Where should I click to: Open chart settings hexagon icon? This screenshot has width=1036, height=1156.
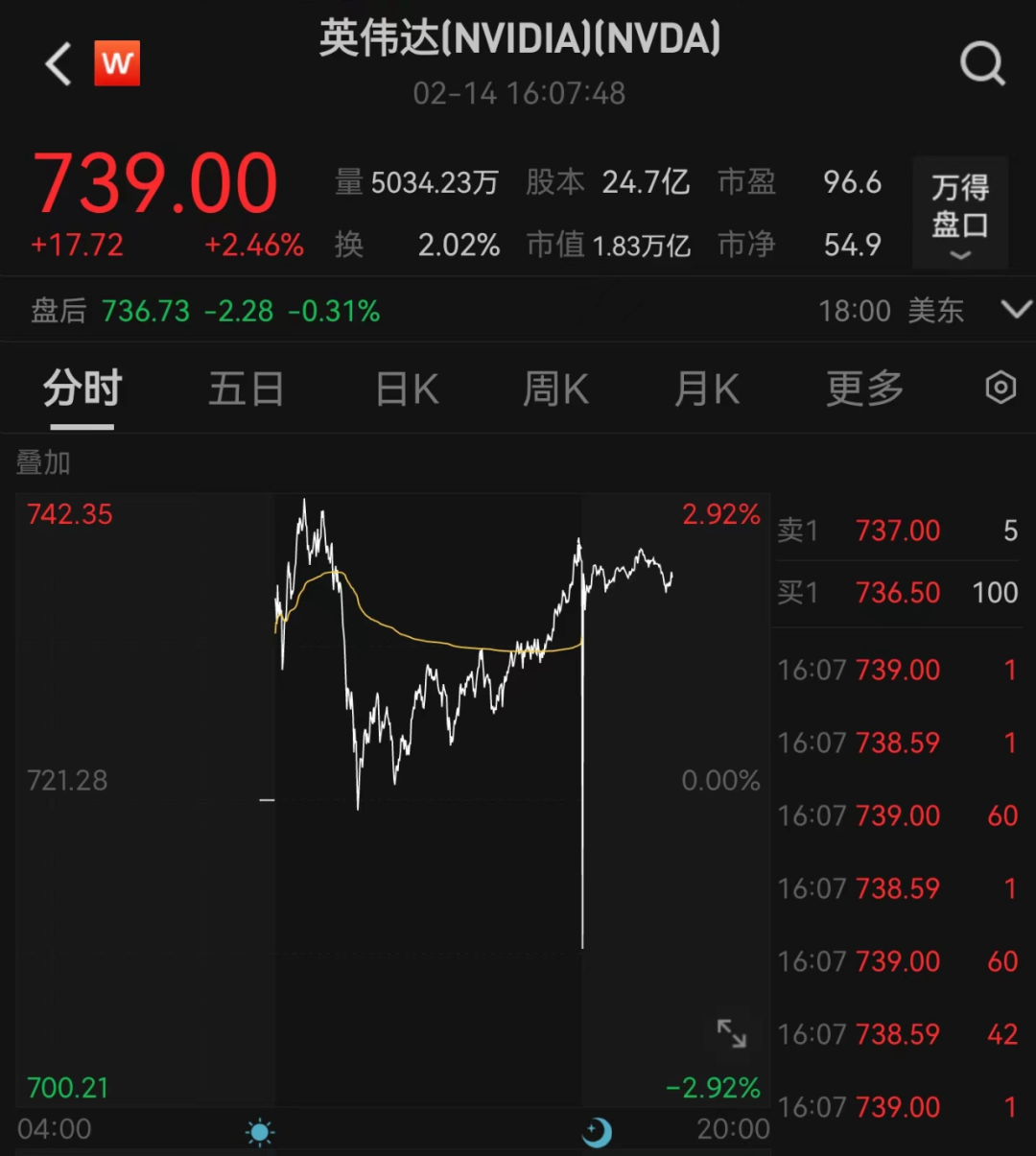1001,389
